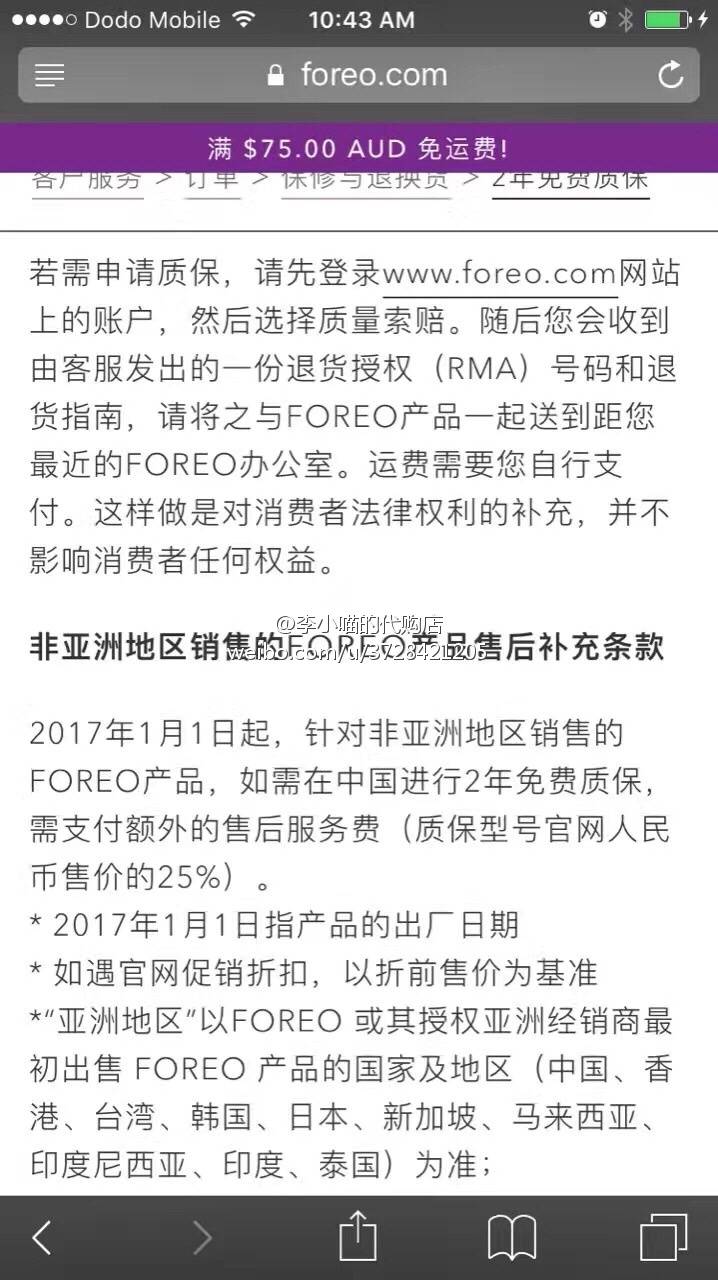Follow the www.foreo.com link in the text
The height and width of the screenshot is (1280, 718).
[500, 273]
